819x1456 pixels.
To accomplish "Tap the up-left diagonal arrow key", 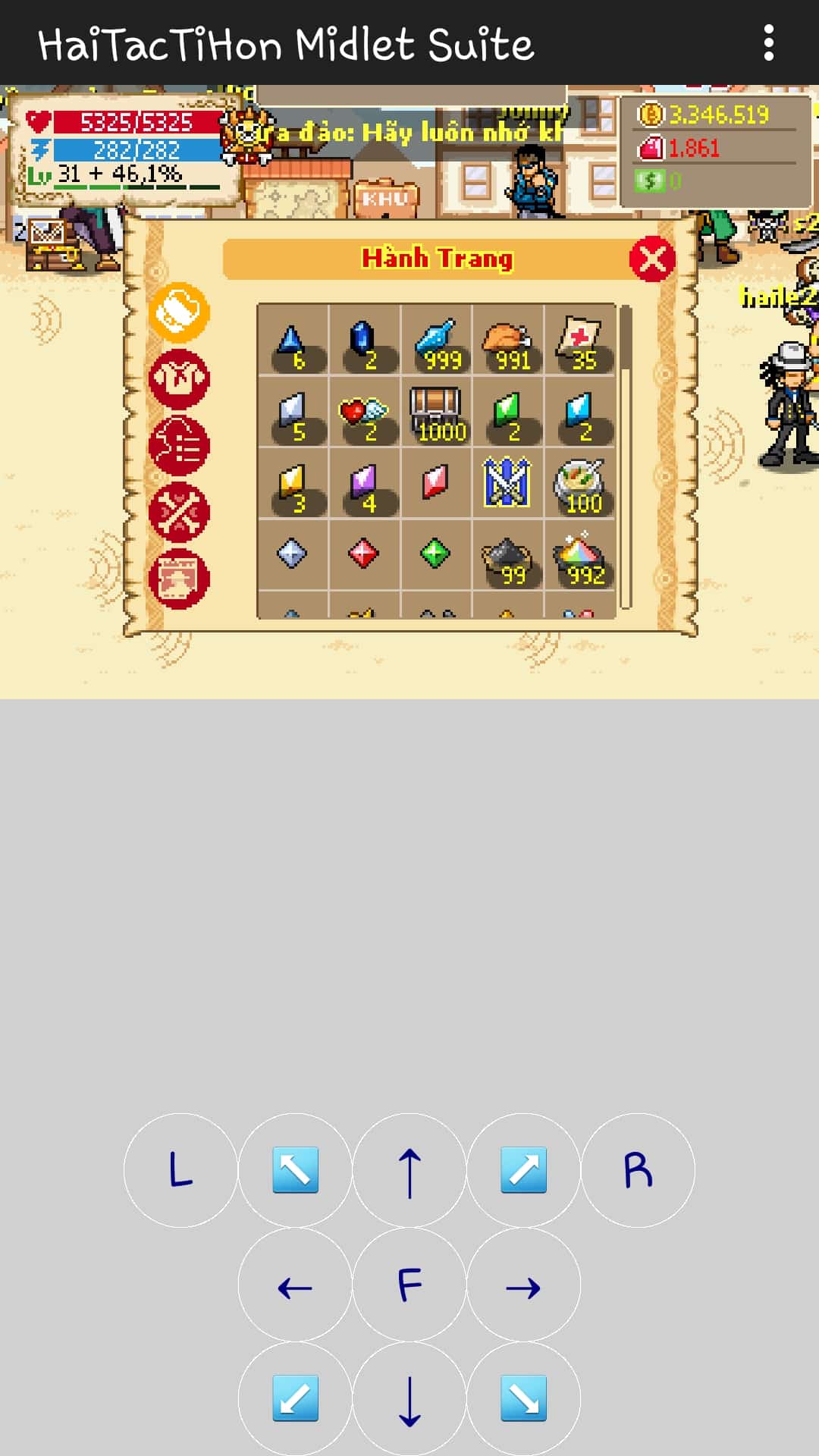I will click(295, 1169).
